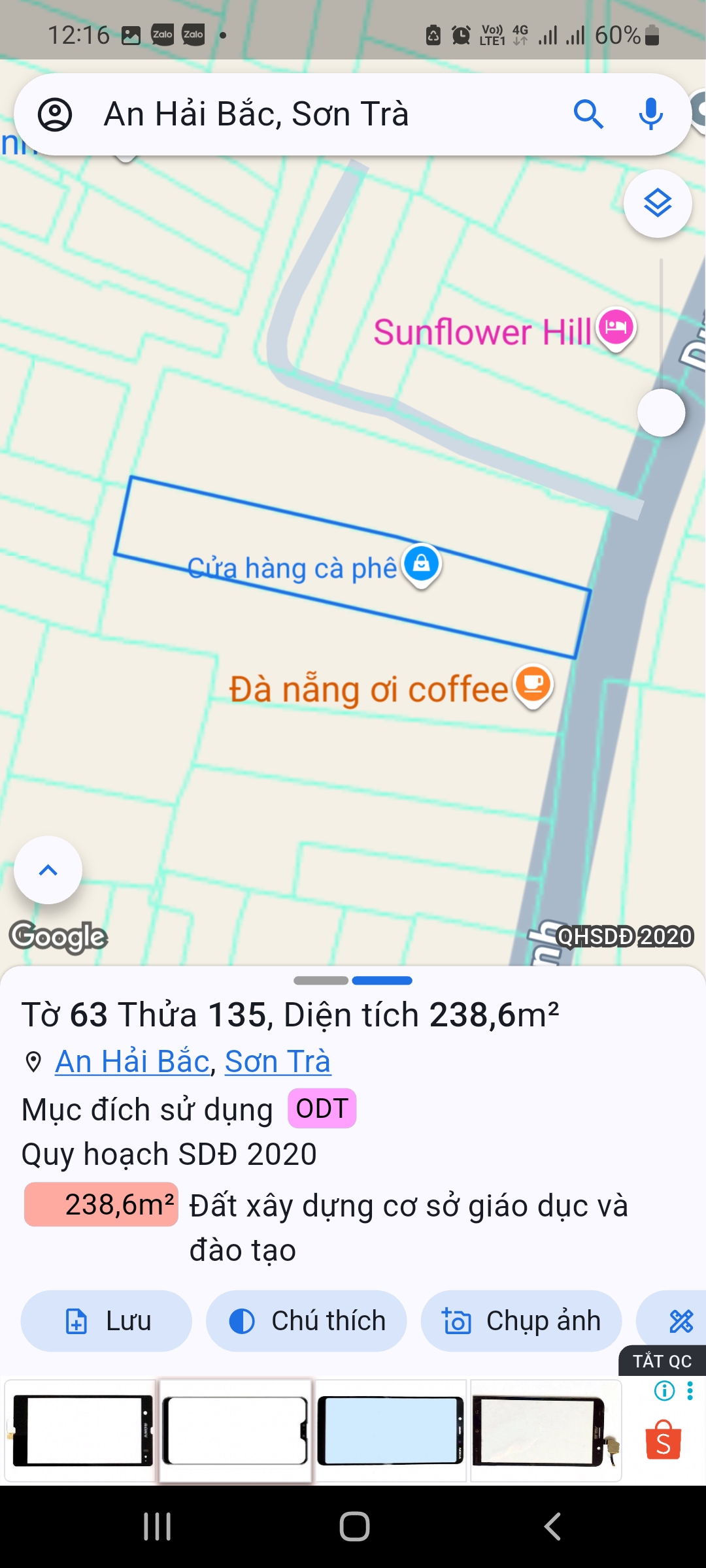Open the An Hải Bắc link
Screen dimensions: 706x1568
132,1062
